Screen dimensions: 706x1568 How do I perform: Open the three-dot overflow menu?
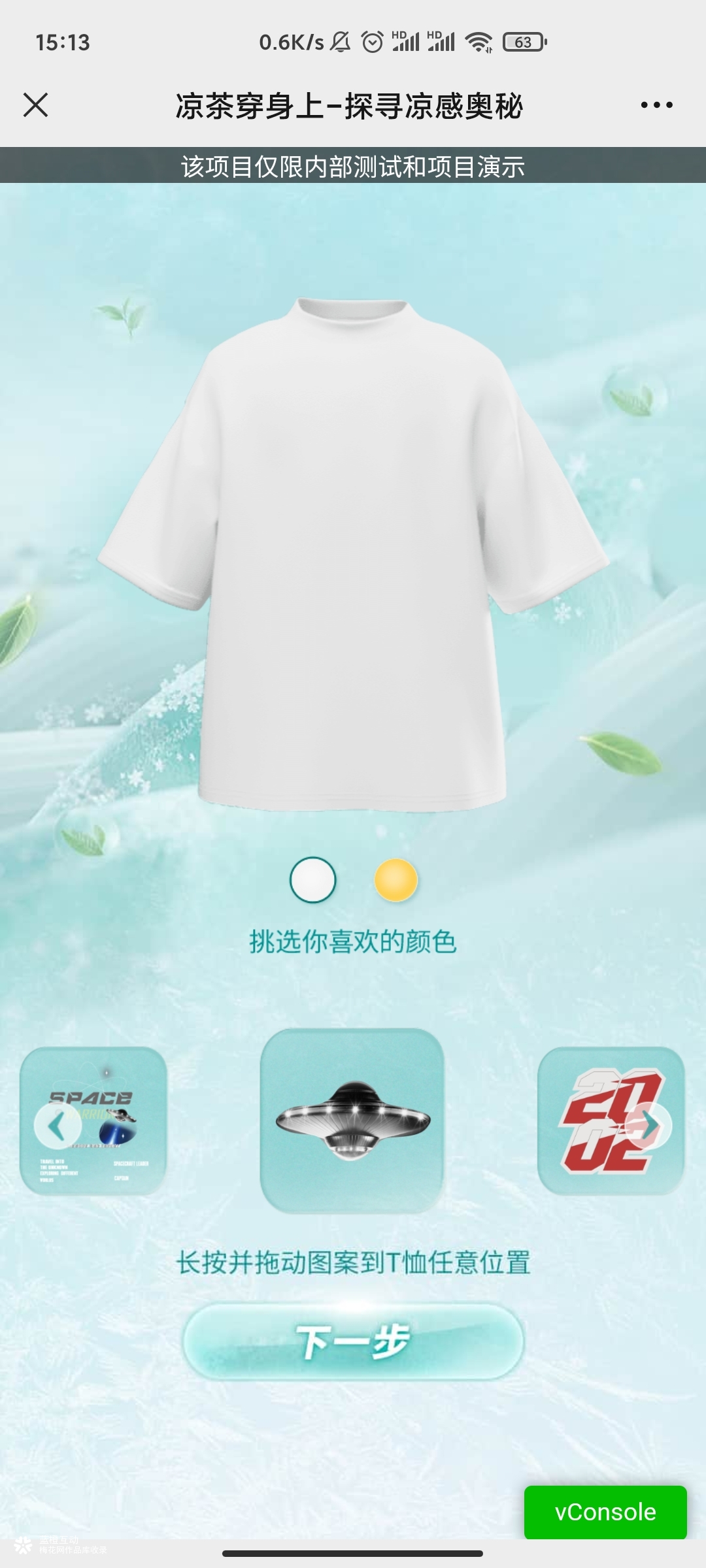coord(656,105)
